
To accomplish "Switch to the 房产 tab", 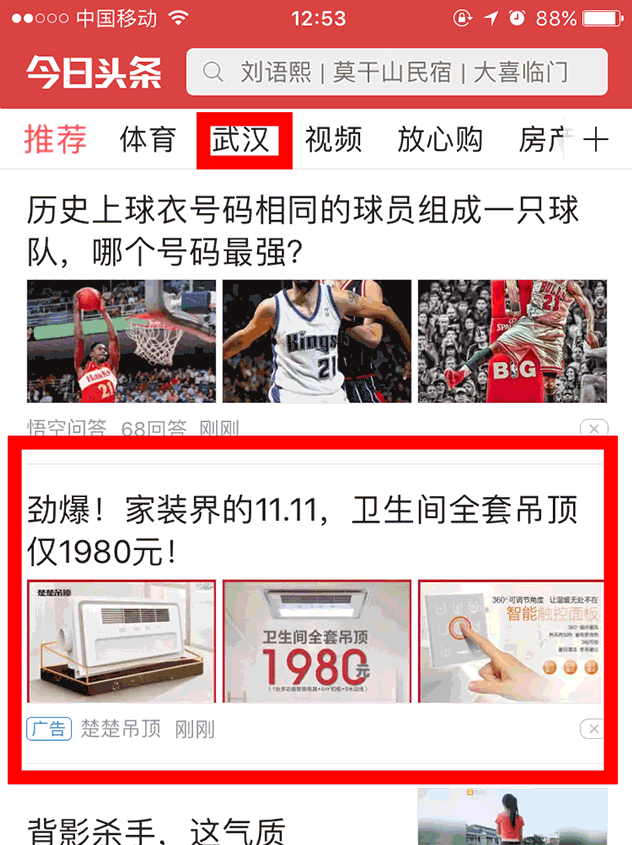I will tap(541, 140).
